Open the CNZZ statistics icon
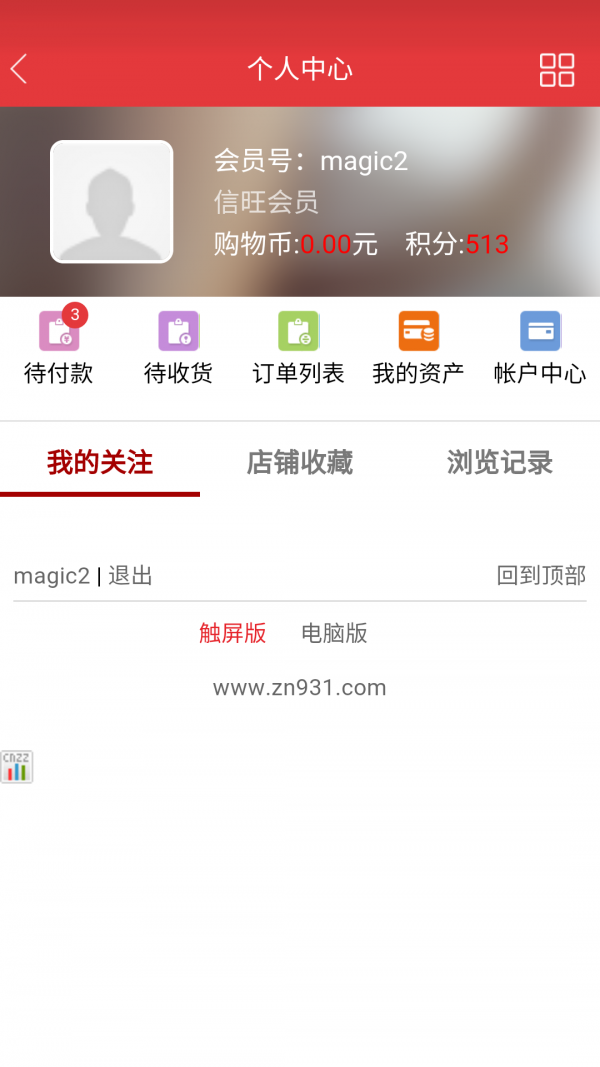 point(17,766)
